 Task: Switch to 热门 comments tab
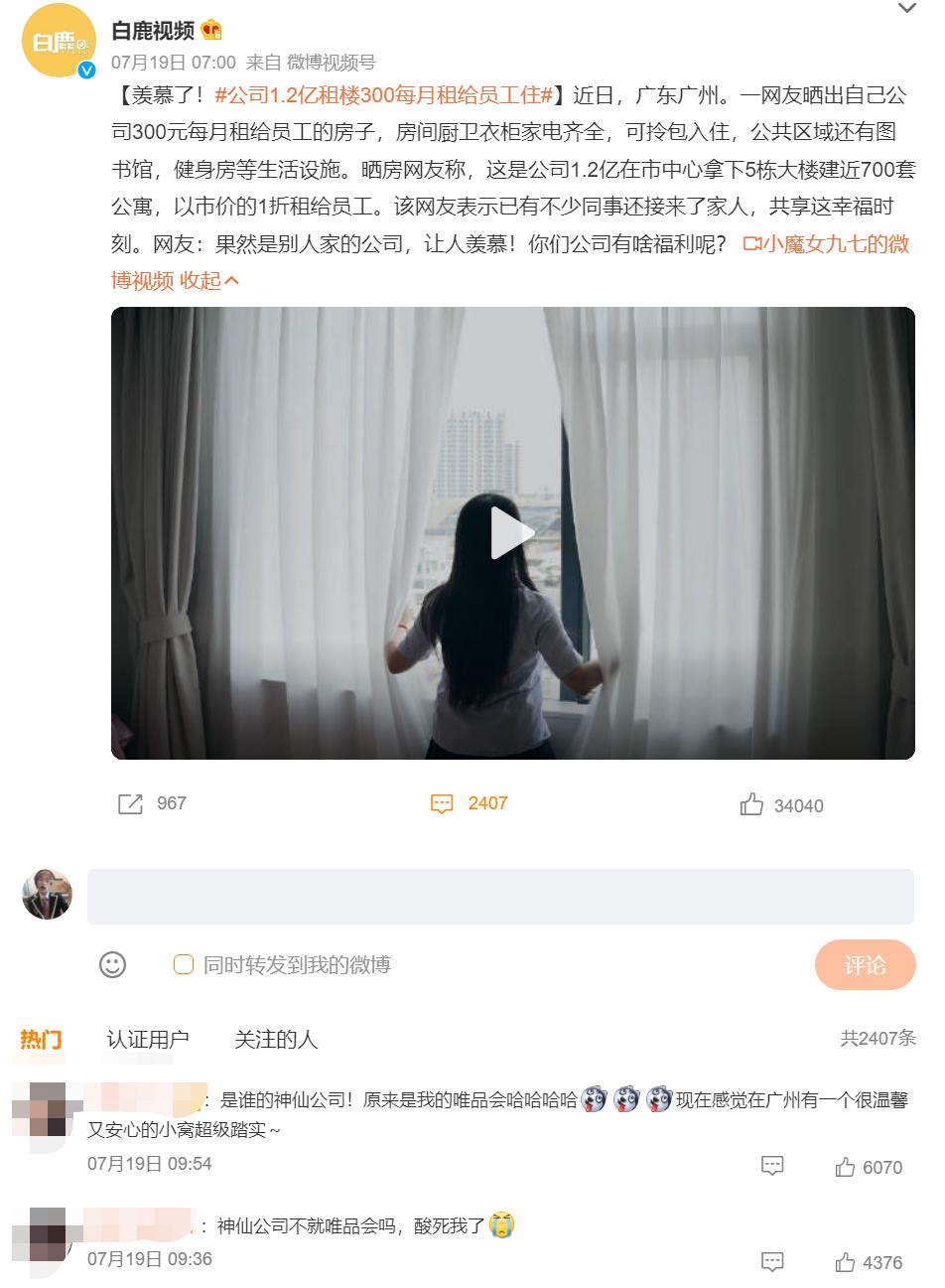coord(41,1039)
